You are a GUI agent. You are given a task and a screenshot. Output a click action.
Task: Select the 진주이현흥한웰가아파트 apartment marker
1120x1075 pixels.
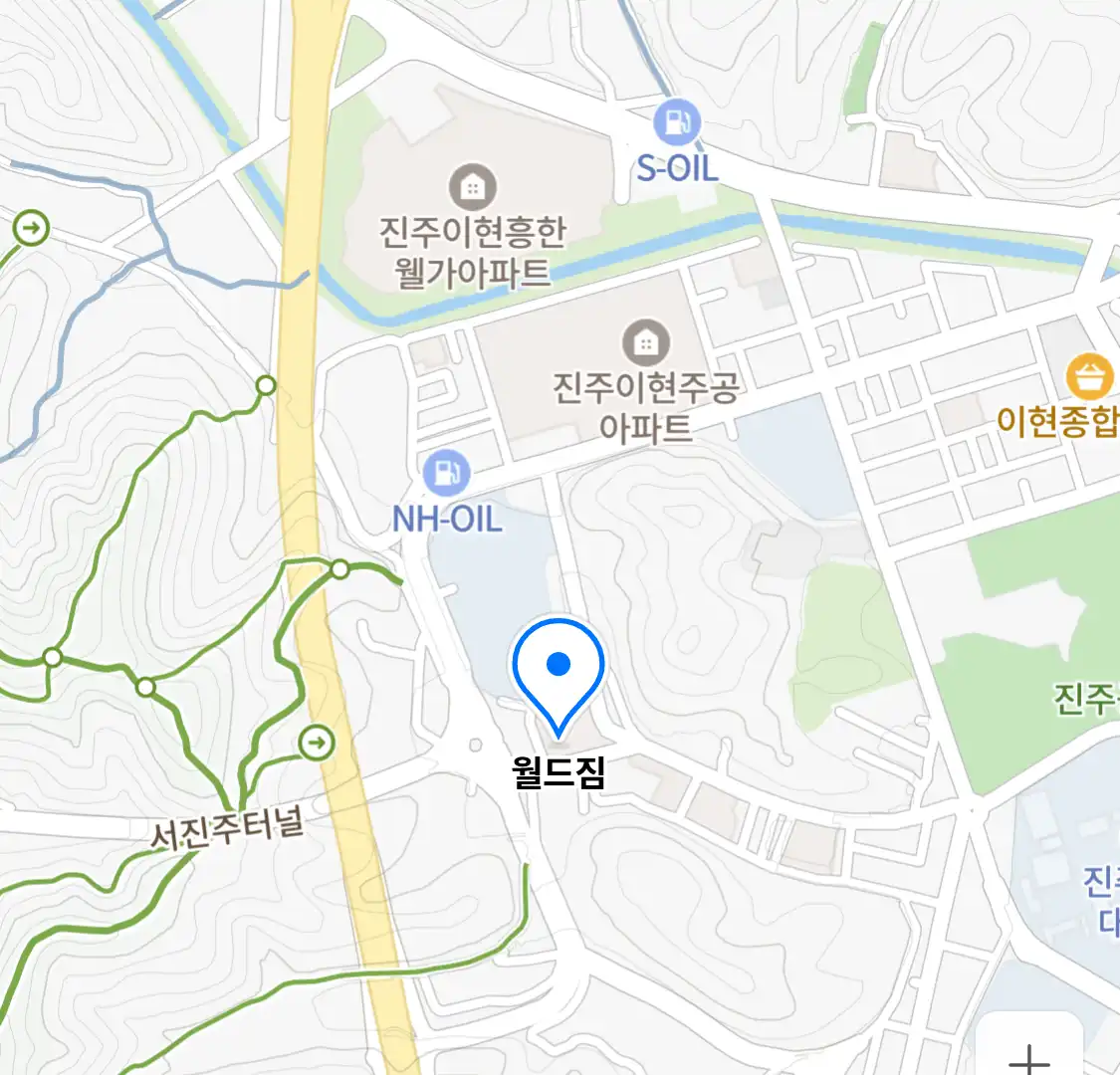coord(473,186)
